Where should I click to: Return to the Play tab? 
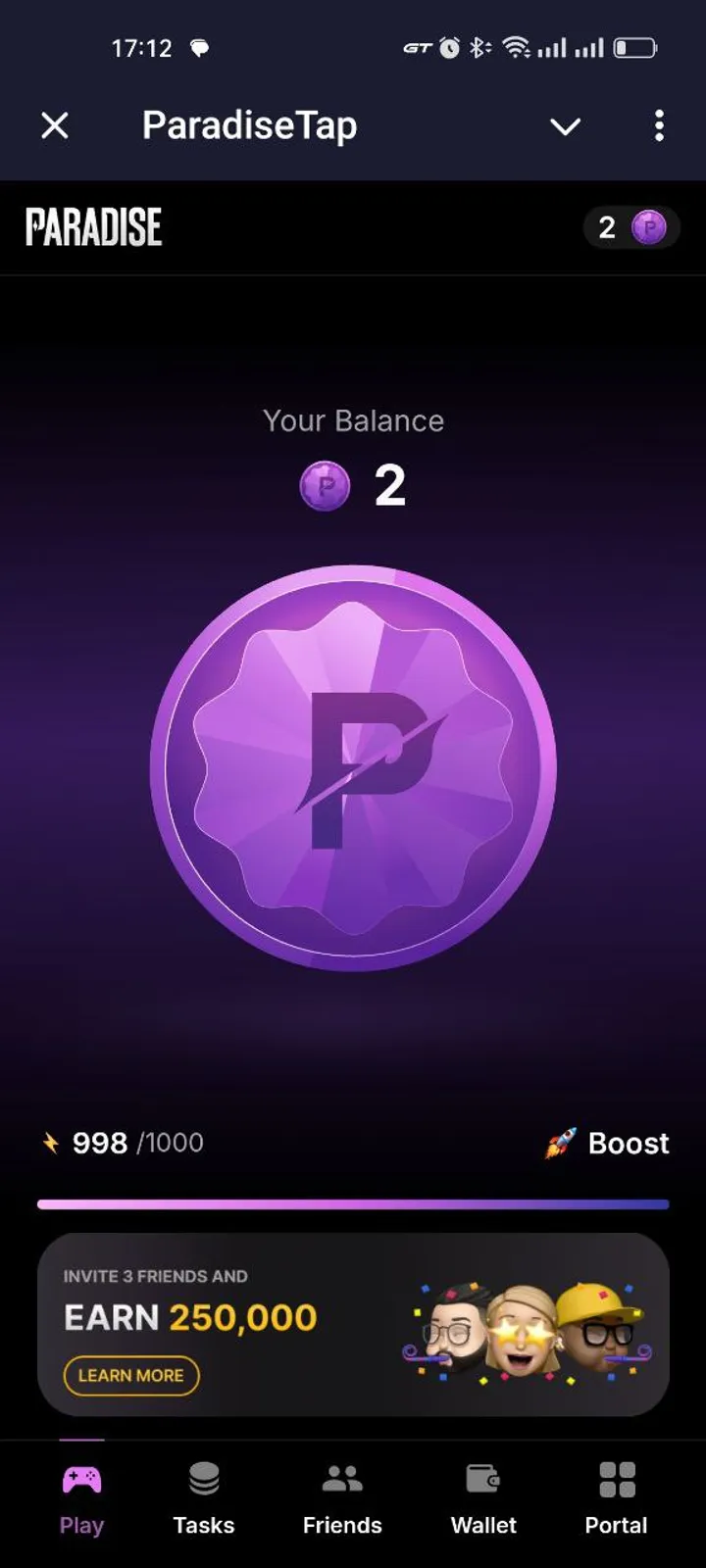coord(81,1497)
